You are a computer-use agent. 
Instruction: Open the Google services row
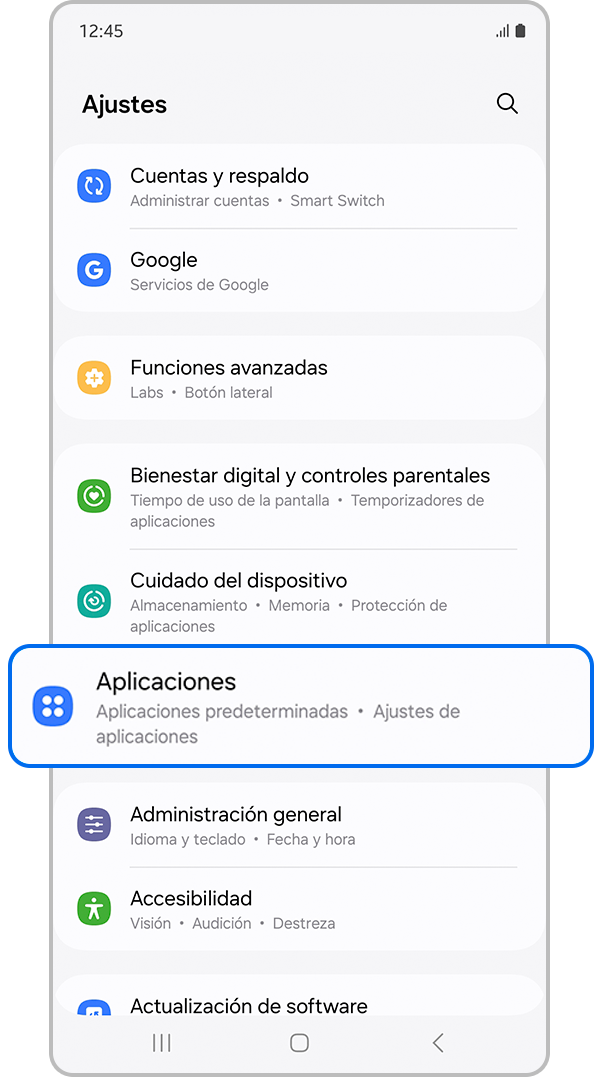300,271
